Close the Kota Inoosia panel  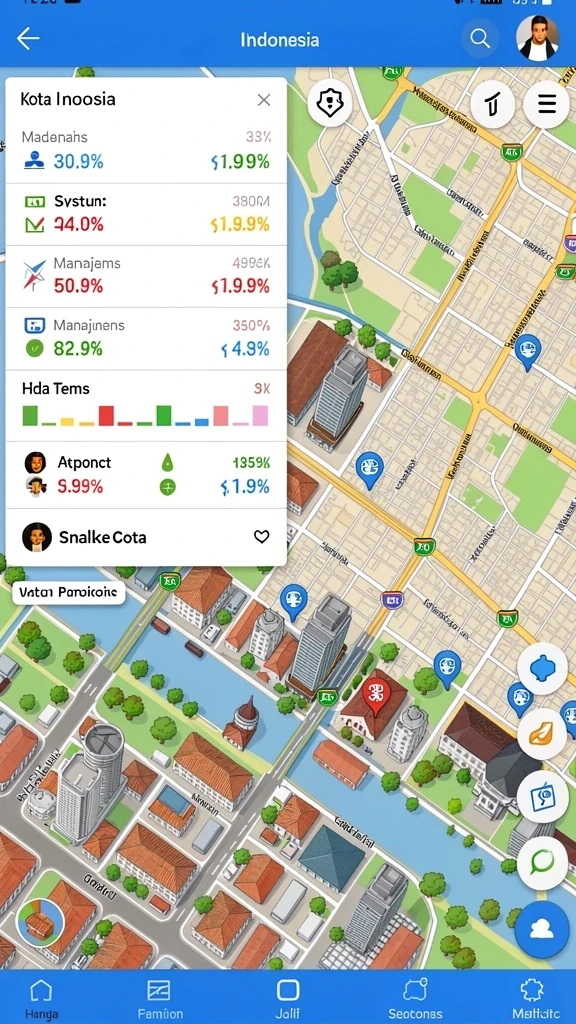(264, 100)
